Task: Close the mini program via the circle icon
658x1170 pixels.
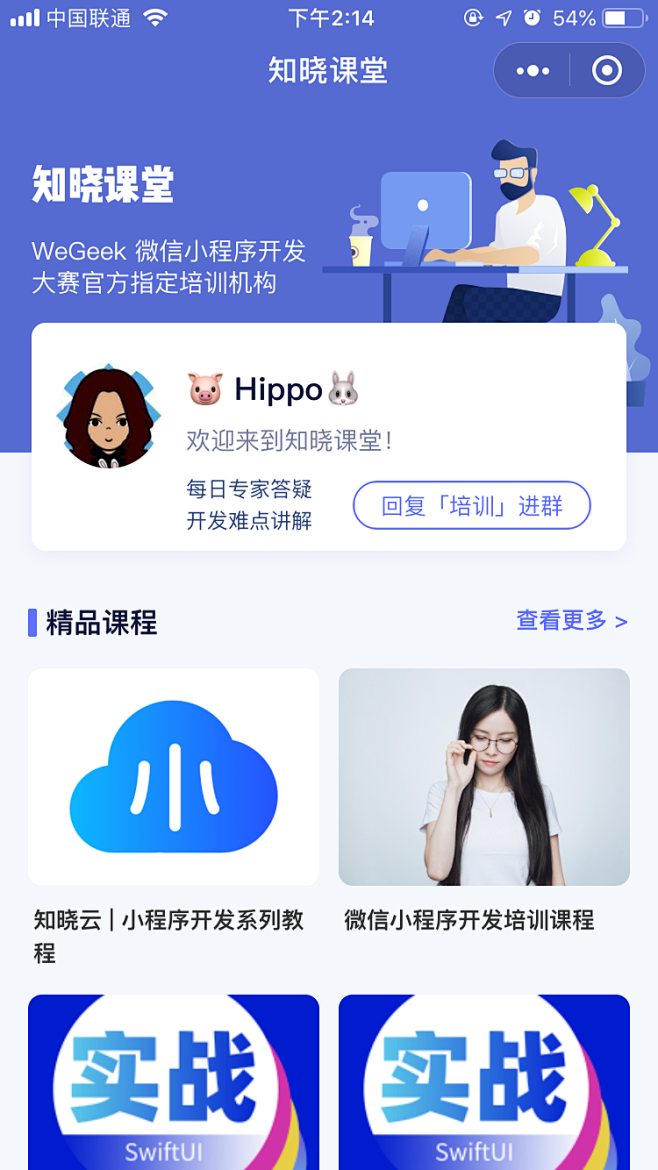Action: 607,71
